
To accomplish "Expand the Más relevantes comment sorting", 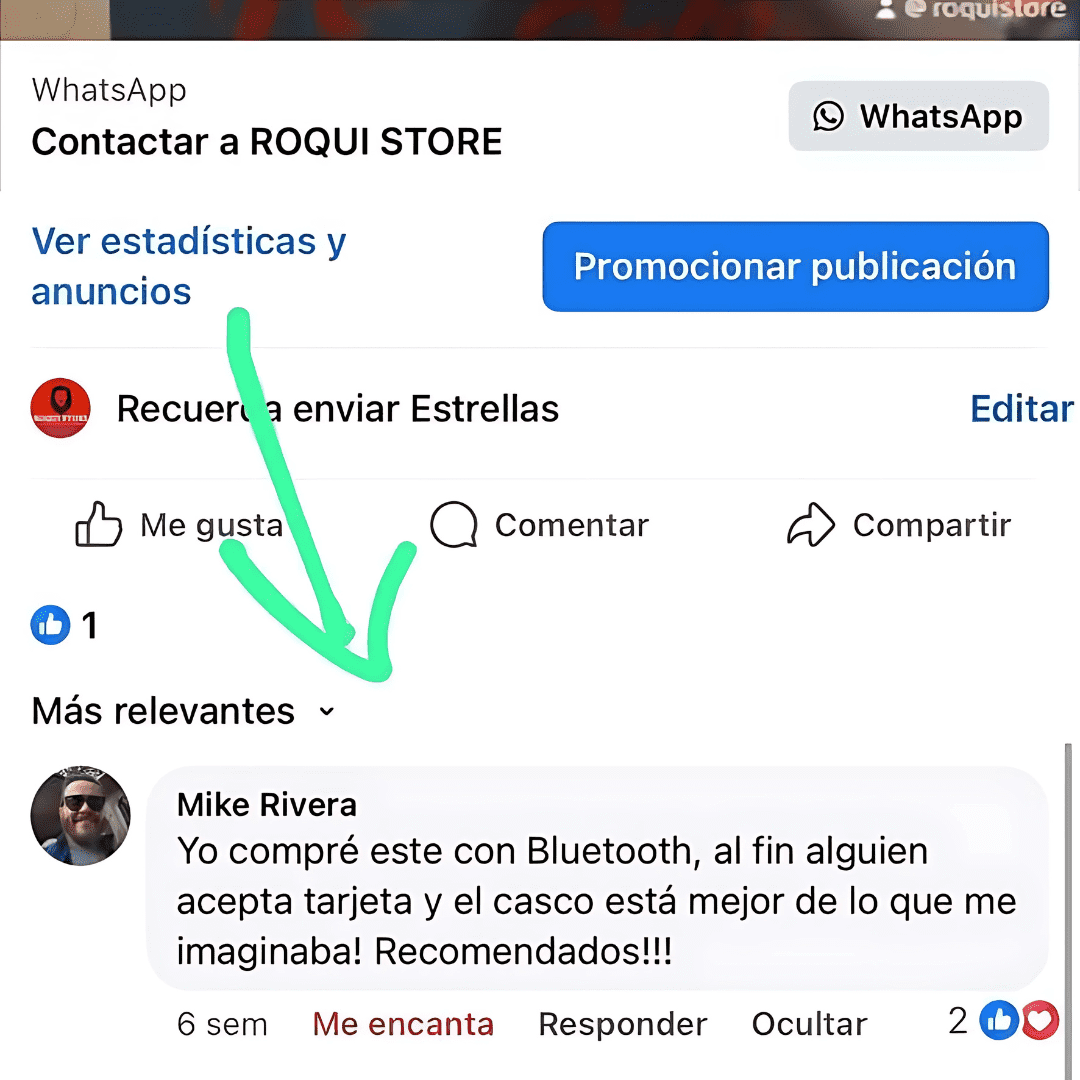I will coord(184,711).
